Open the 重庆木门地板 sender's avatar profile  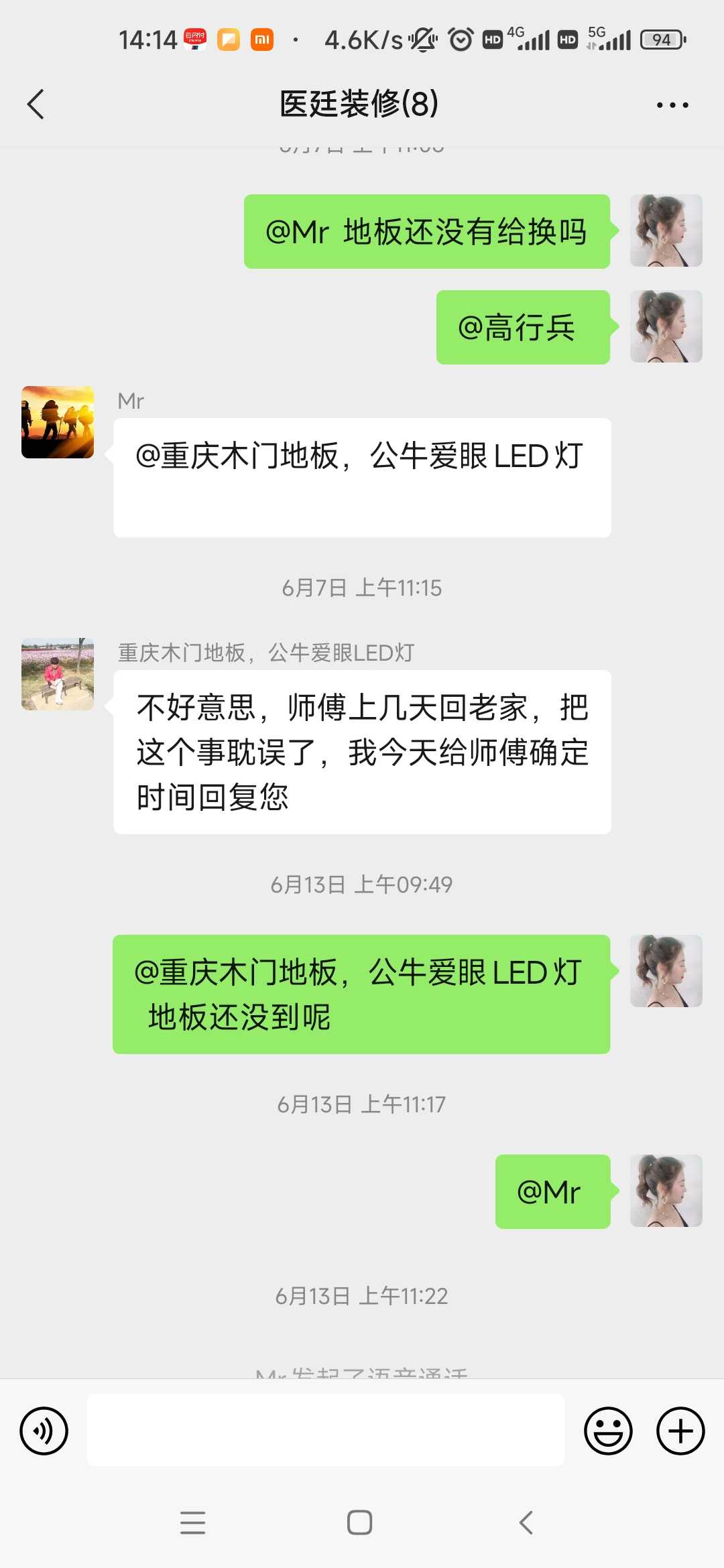[x=58, y=674]
